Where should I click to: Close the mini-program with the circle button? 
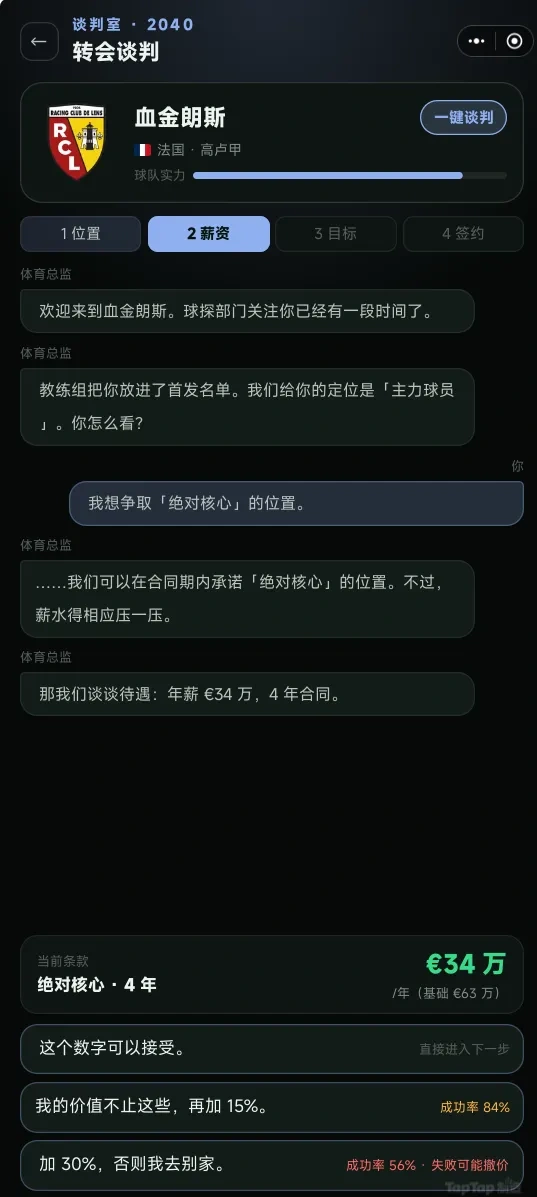(x=514, y=41)
